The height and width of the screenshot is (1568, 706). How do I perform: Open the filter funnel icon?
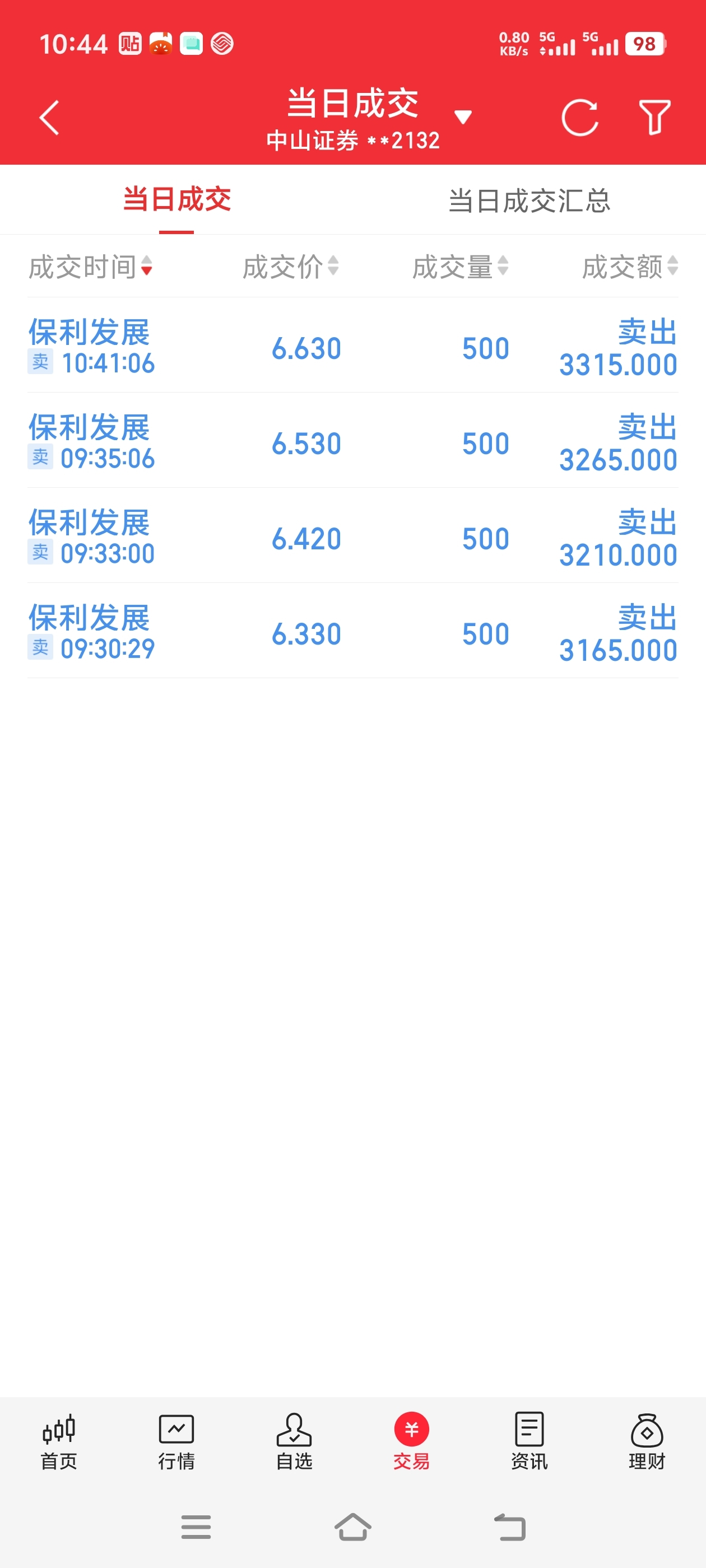[654, 118]
